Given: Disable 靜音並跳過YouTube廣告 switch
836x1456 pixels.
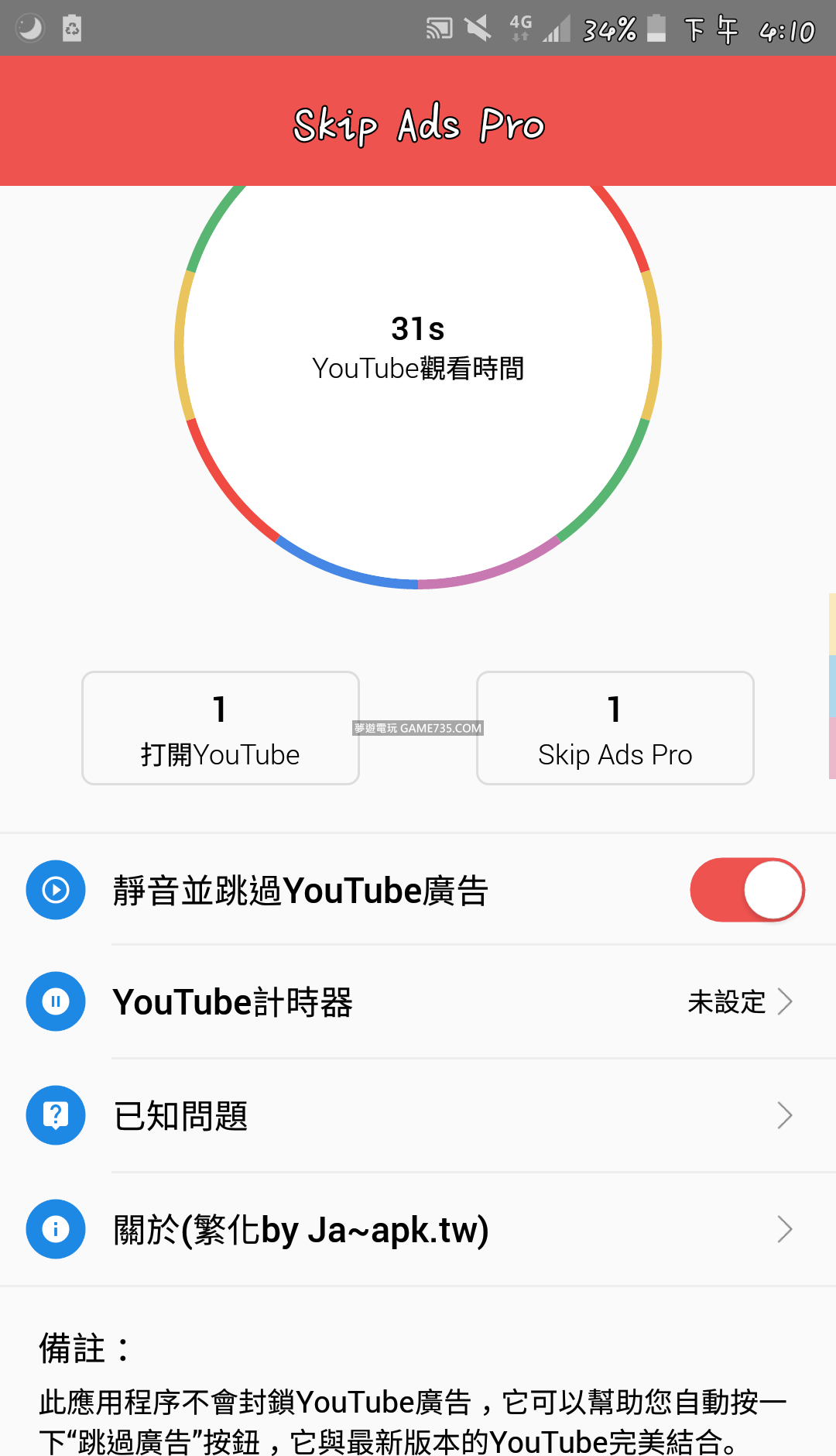Looking at the screenshot, I should click(746, 890).
